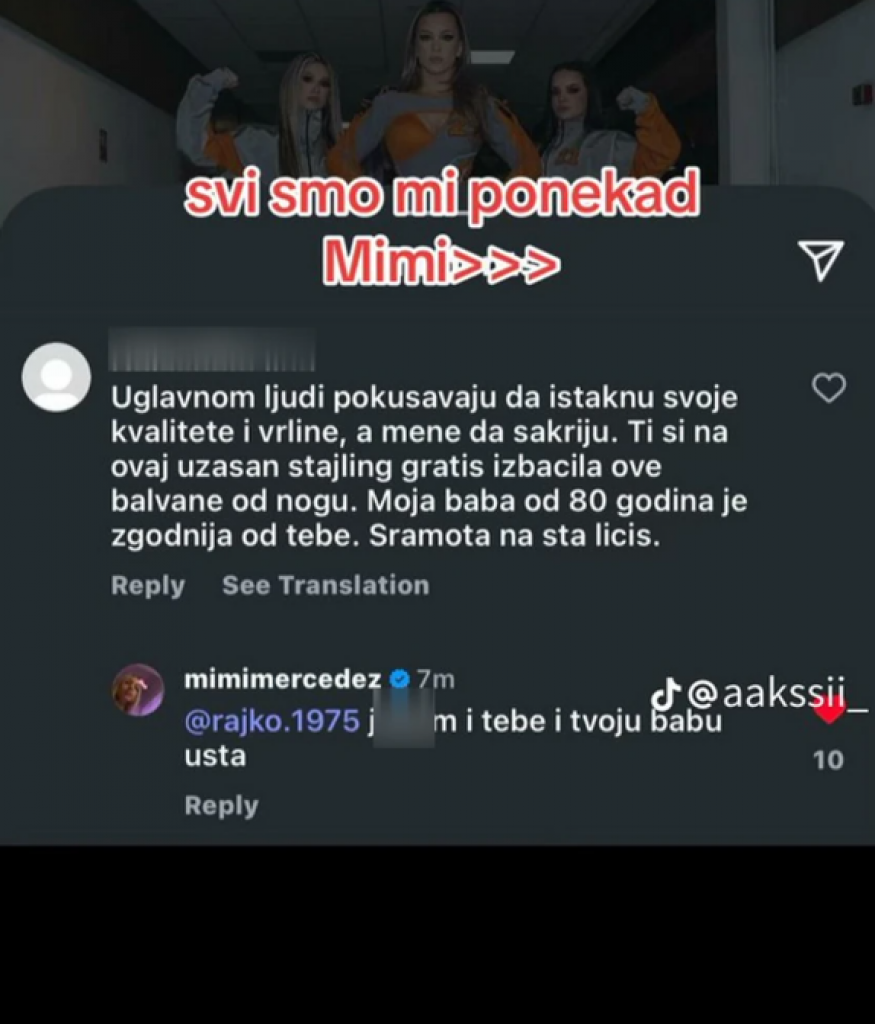Screen dimensions: 875x1024
Task: Click the like count showing 10
Action: tap(826, 761)
